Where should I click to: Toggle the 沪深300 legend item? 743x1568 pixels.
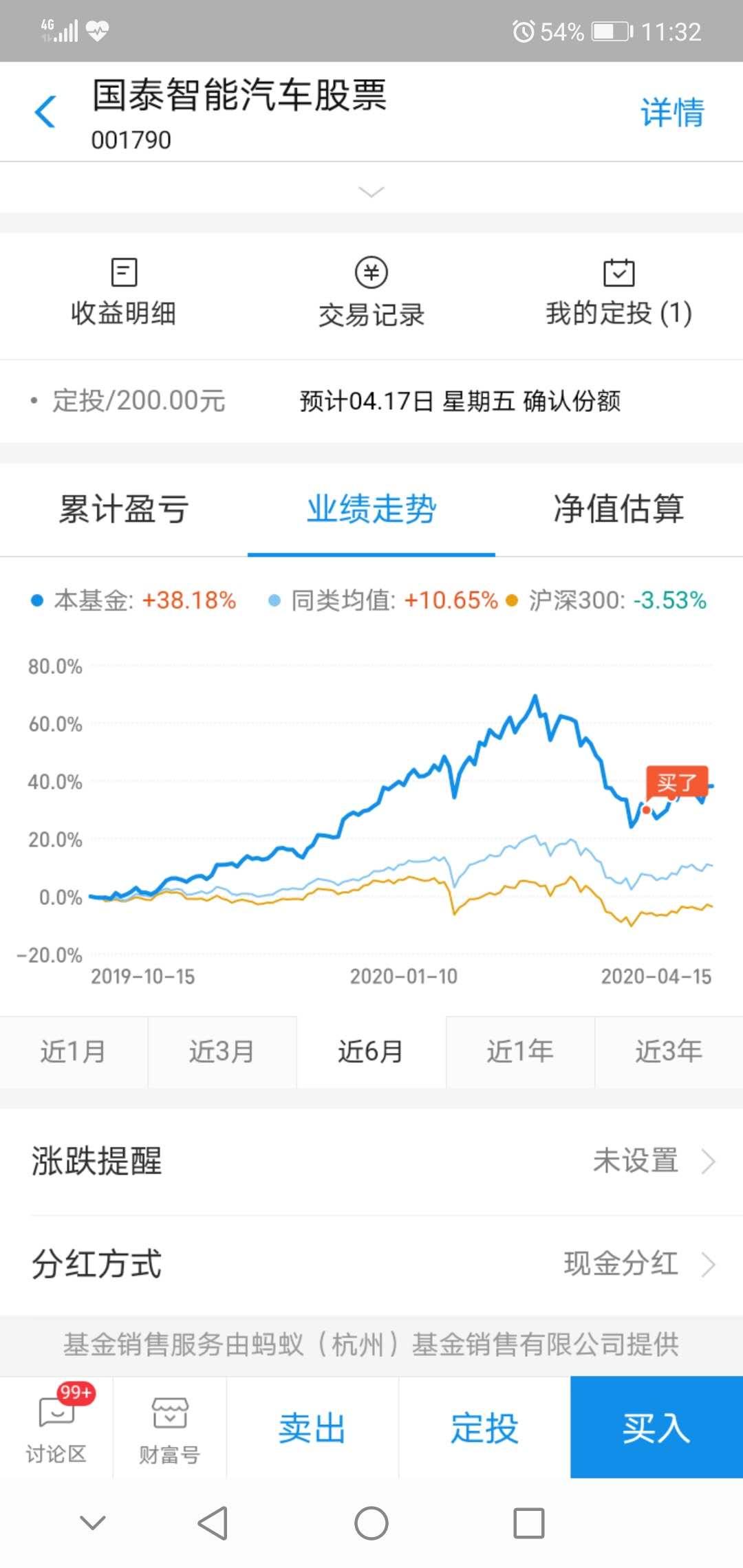612,600
